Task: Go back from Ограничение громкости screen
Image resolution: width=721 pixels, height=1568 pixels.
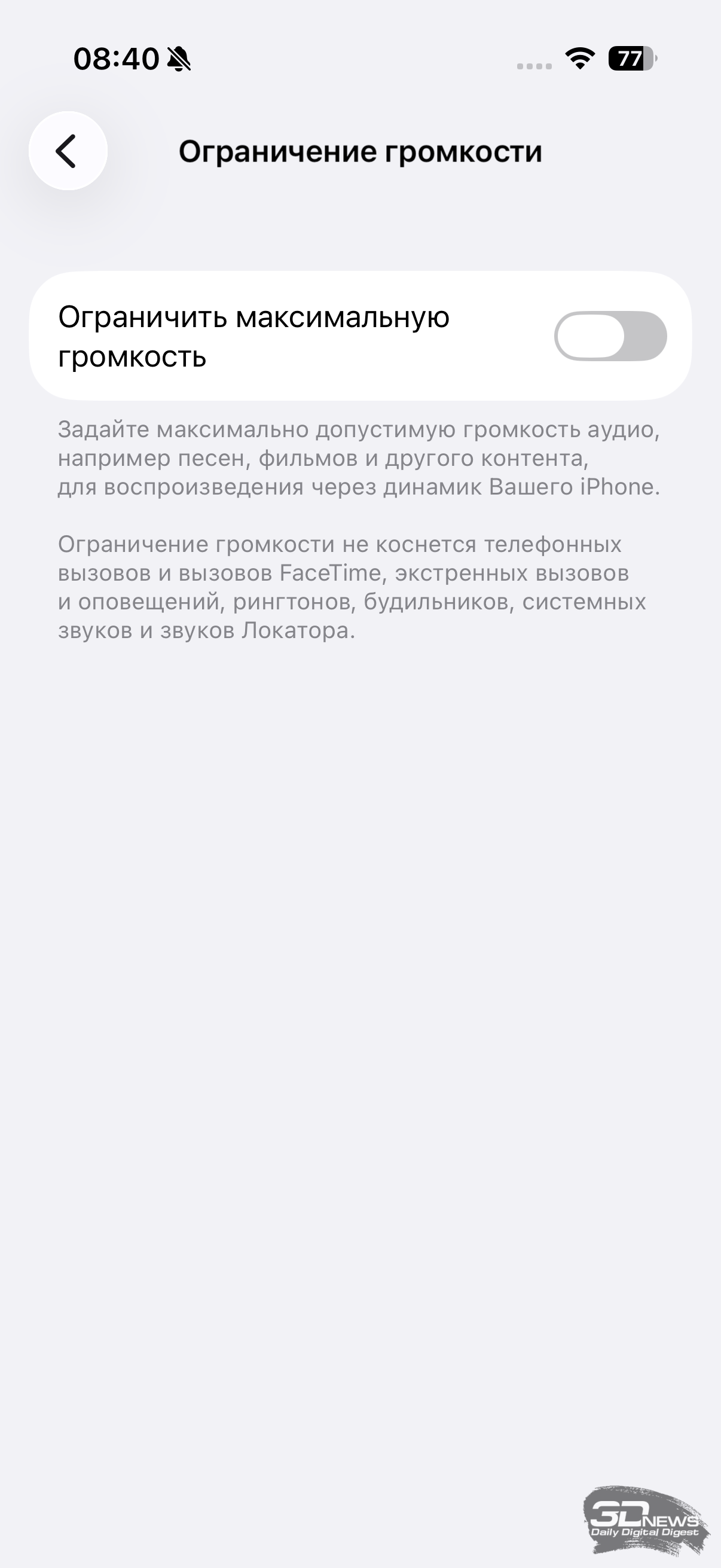Action: click(x=68, y=151)
